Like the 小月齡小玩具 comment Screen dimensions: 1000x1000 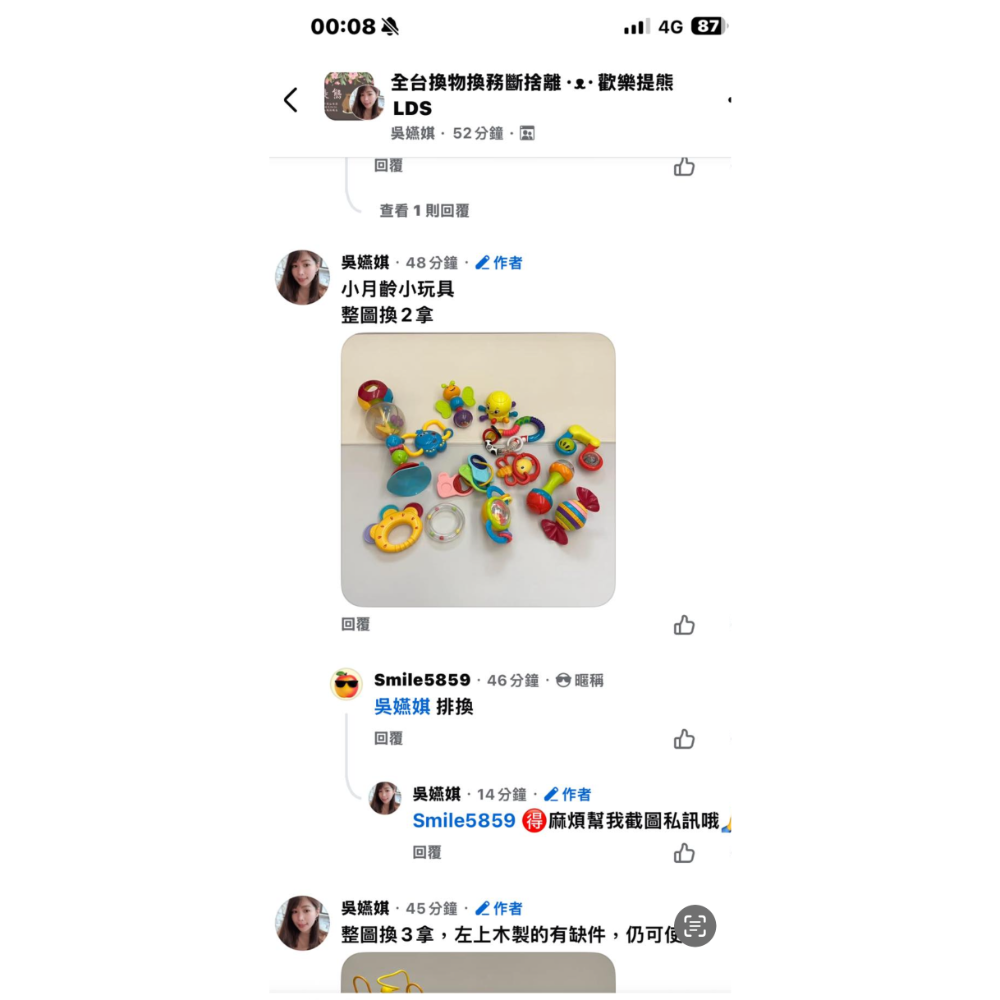coord(684,625)
